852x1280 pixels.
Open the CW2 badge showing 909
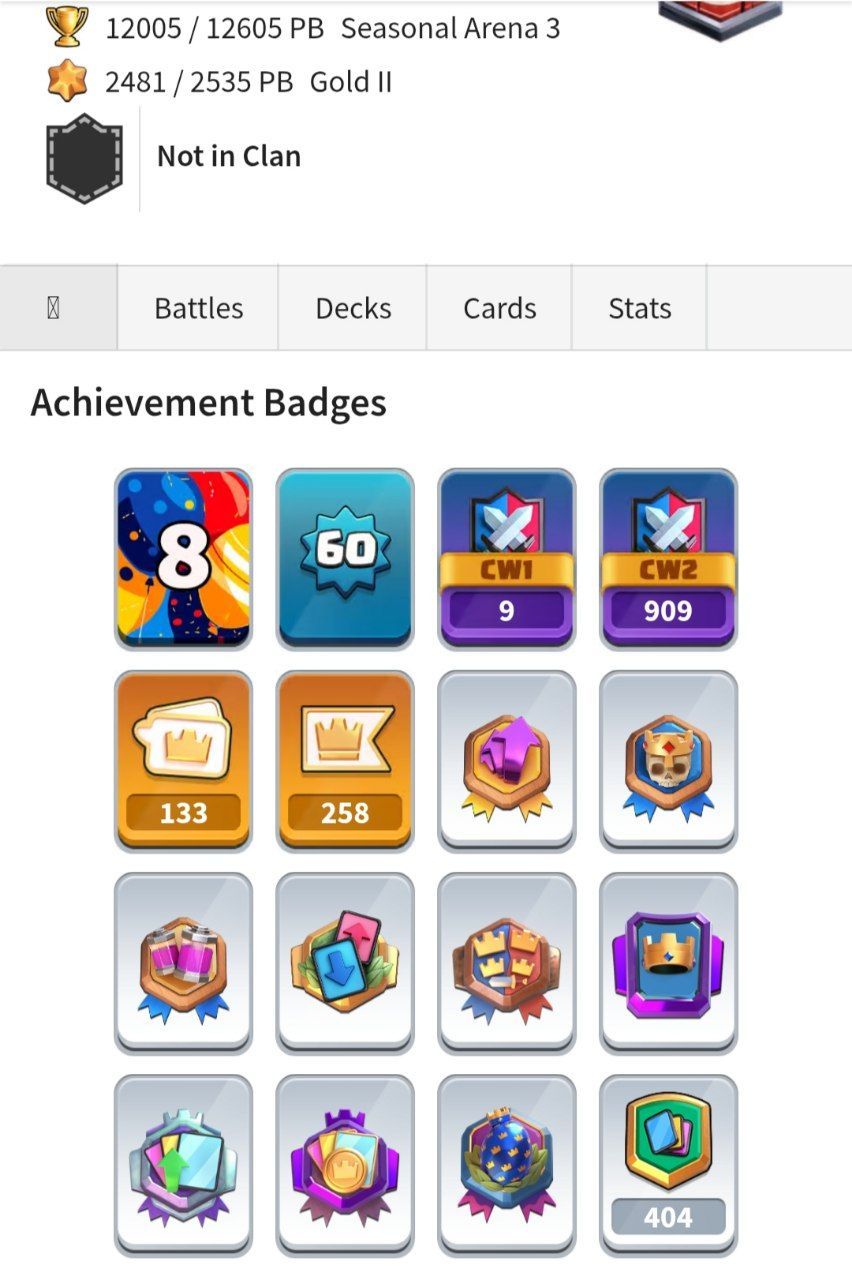pos(668,558)
